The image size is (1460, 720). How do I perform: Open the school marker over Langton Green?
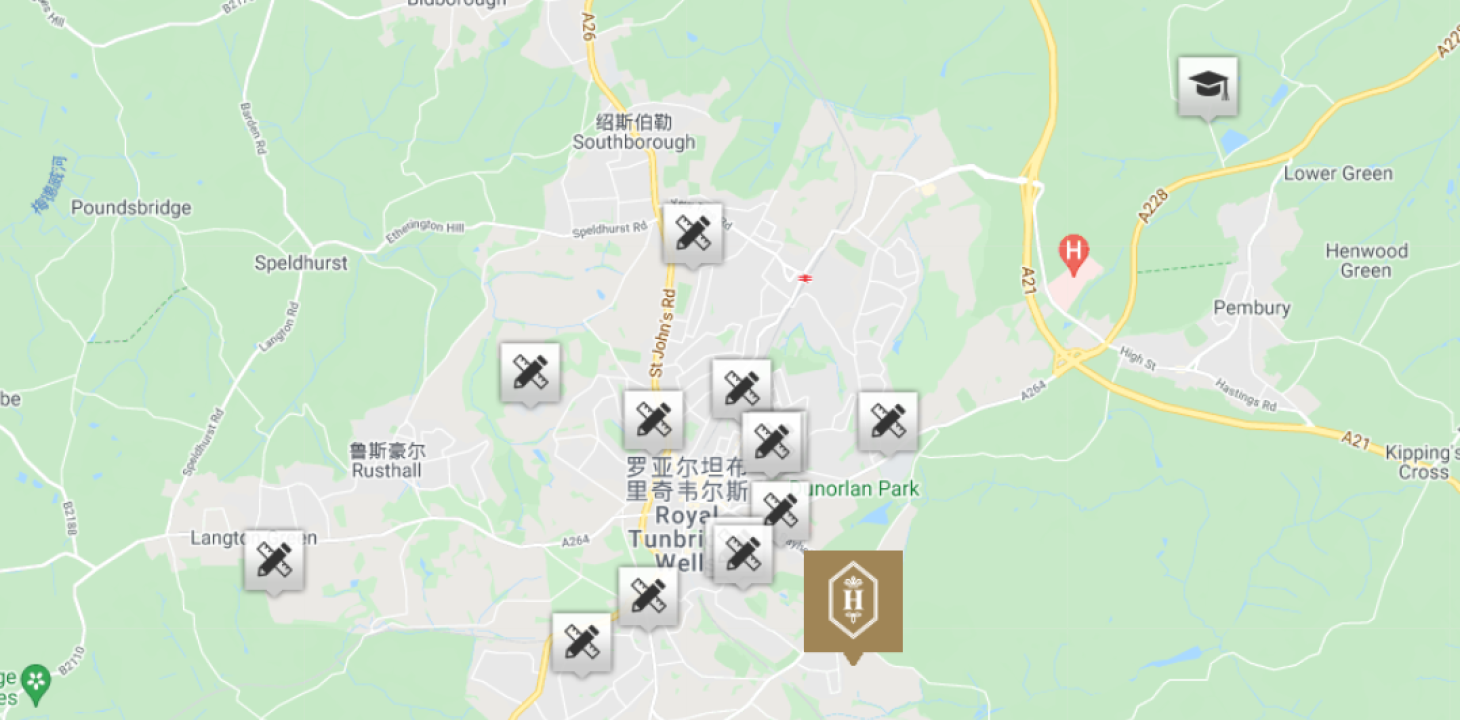pos(274,559)
